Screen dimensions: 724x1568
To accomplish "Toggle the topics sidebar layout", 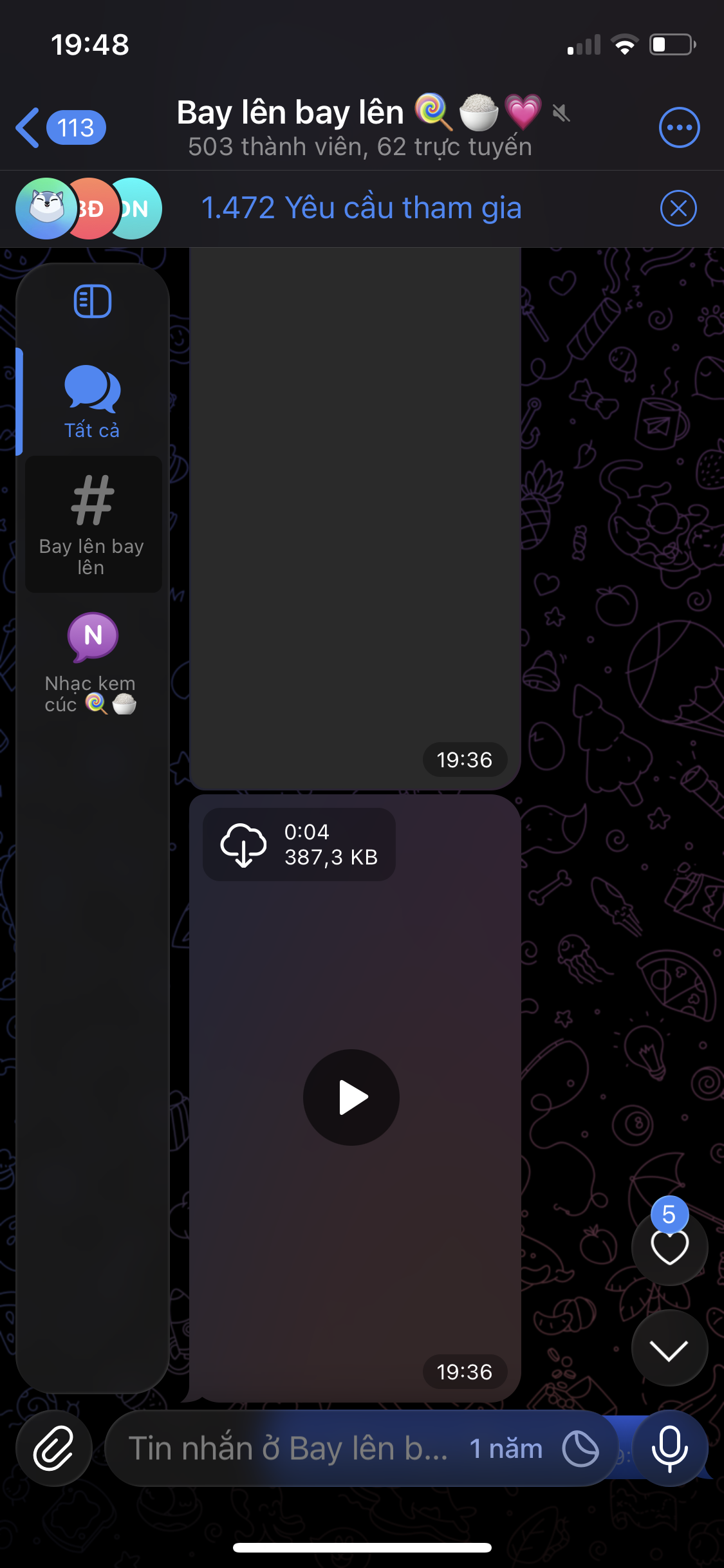I will (93, 301).
